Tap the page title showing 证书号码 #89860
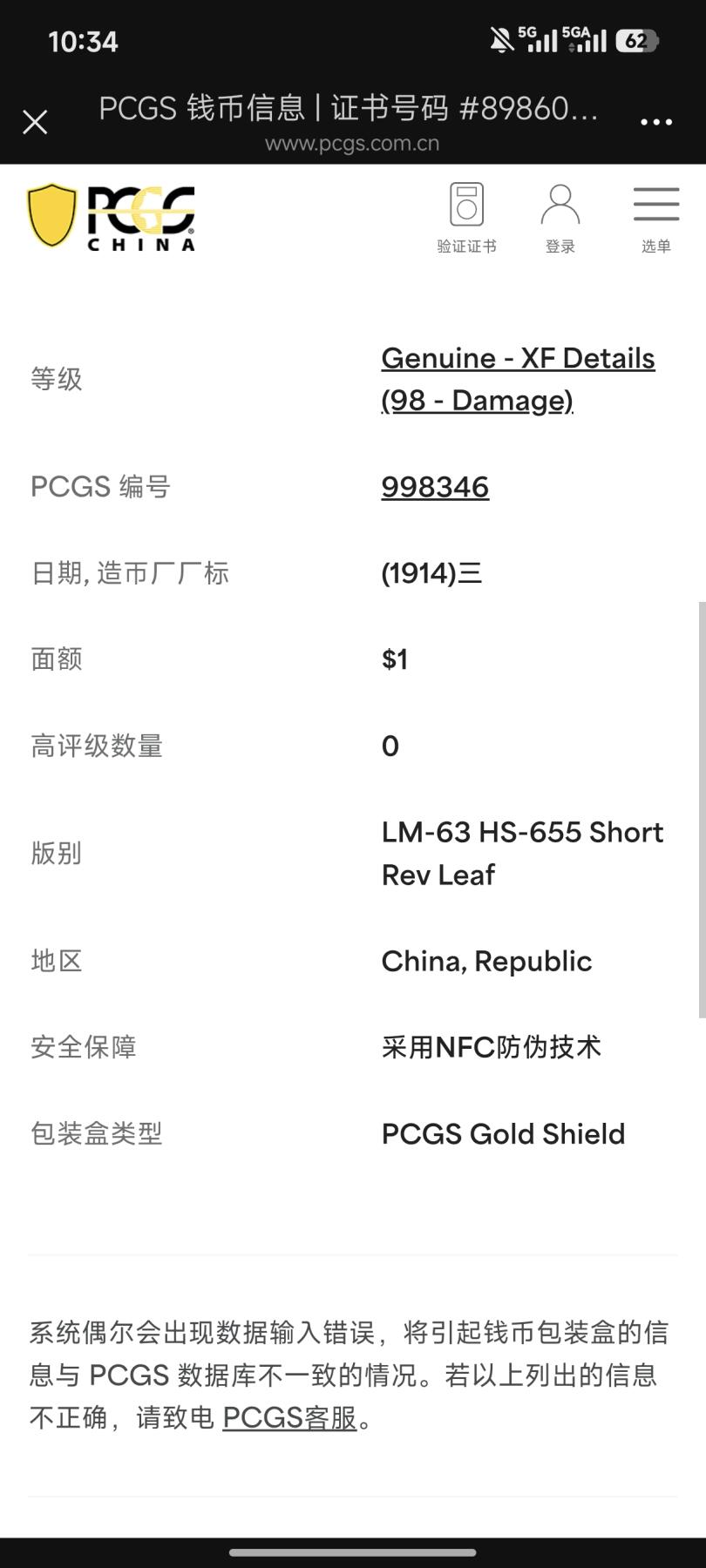This screenshot has width=706, height=1568. [x=348, y=109]
